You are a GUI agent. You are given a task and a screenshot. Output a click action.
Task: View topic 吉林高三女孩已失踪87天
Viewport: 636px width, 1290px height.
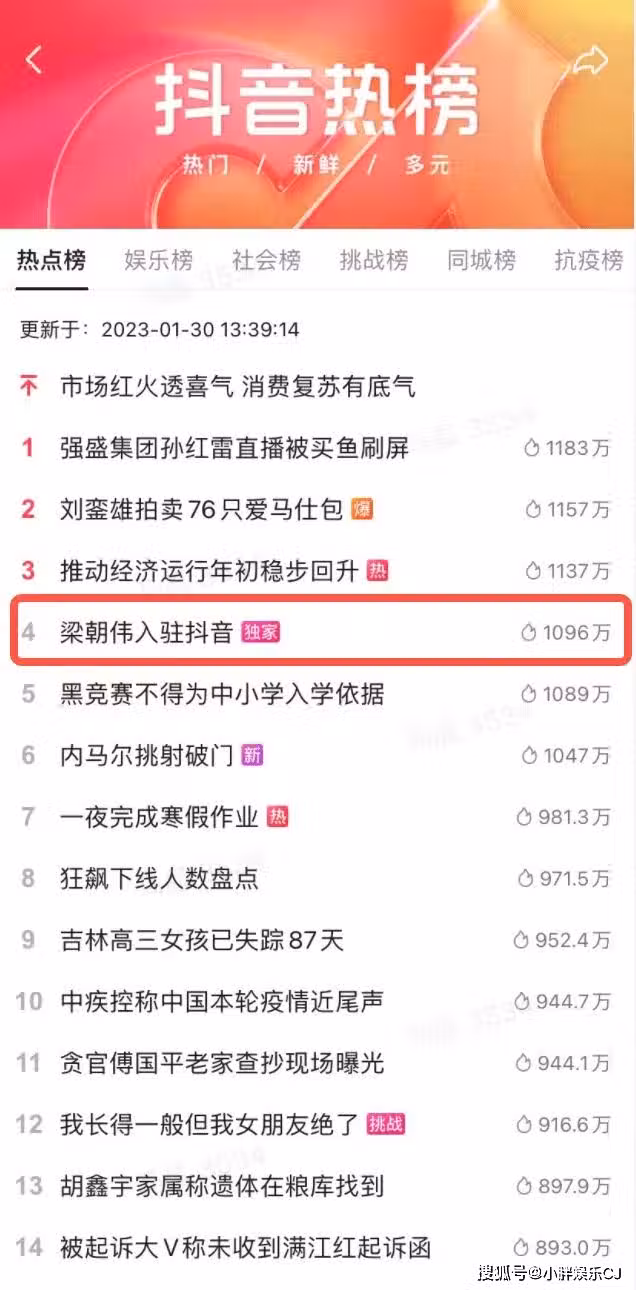coord(202,940)
